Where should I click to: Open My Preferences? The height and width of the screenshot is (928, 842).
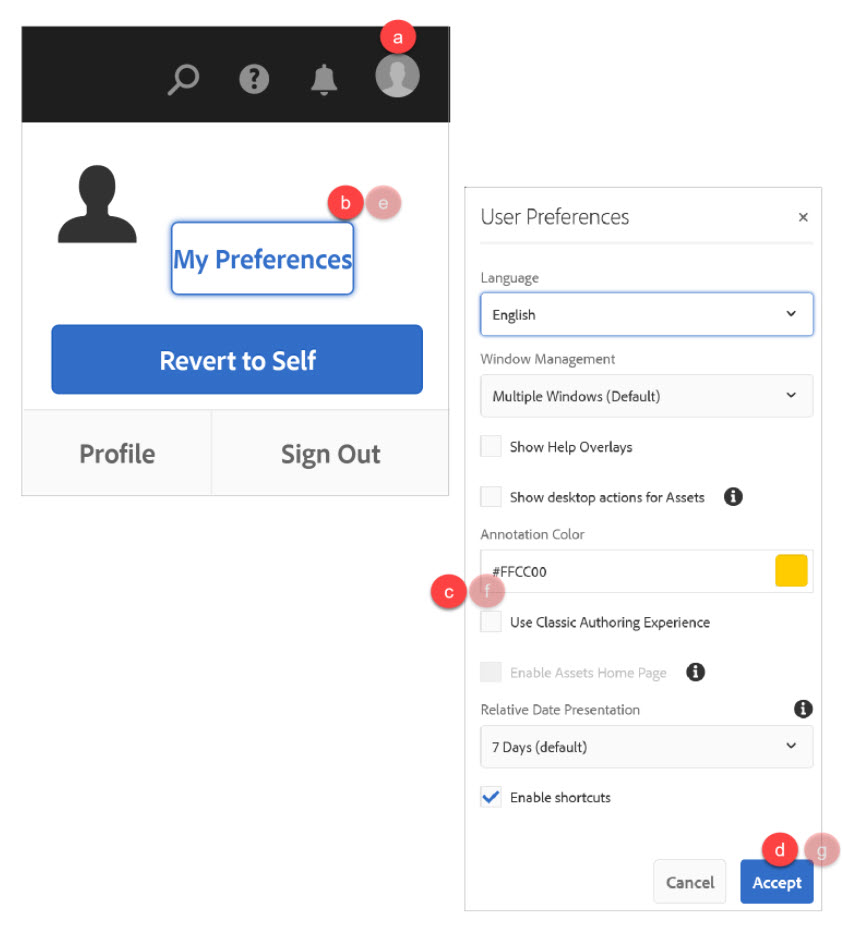[262, 259]
